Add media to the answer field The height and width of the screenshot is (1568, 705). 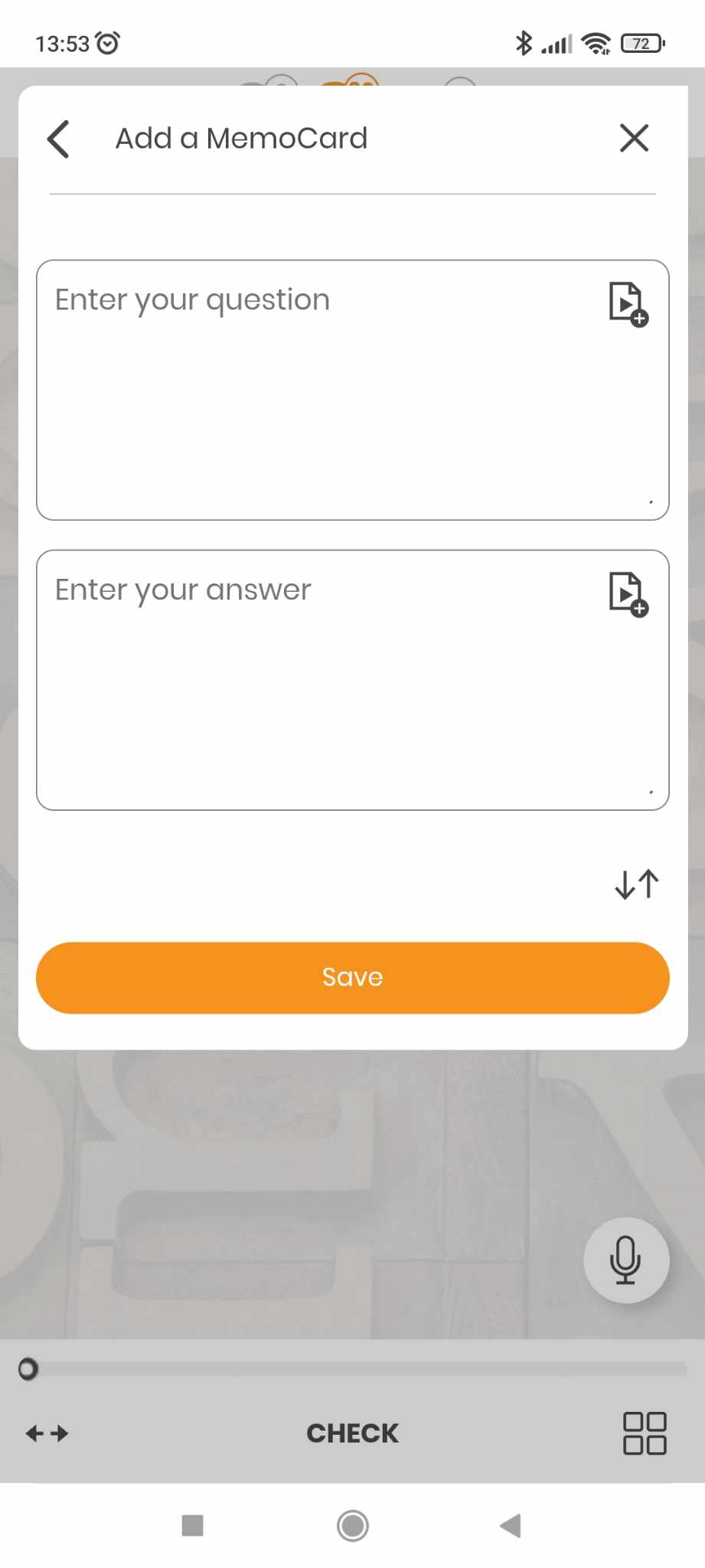628,594
